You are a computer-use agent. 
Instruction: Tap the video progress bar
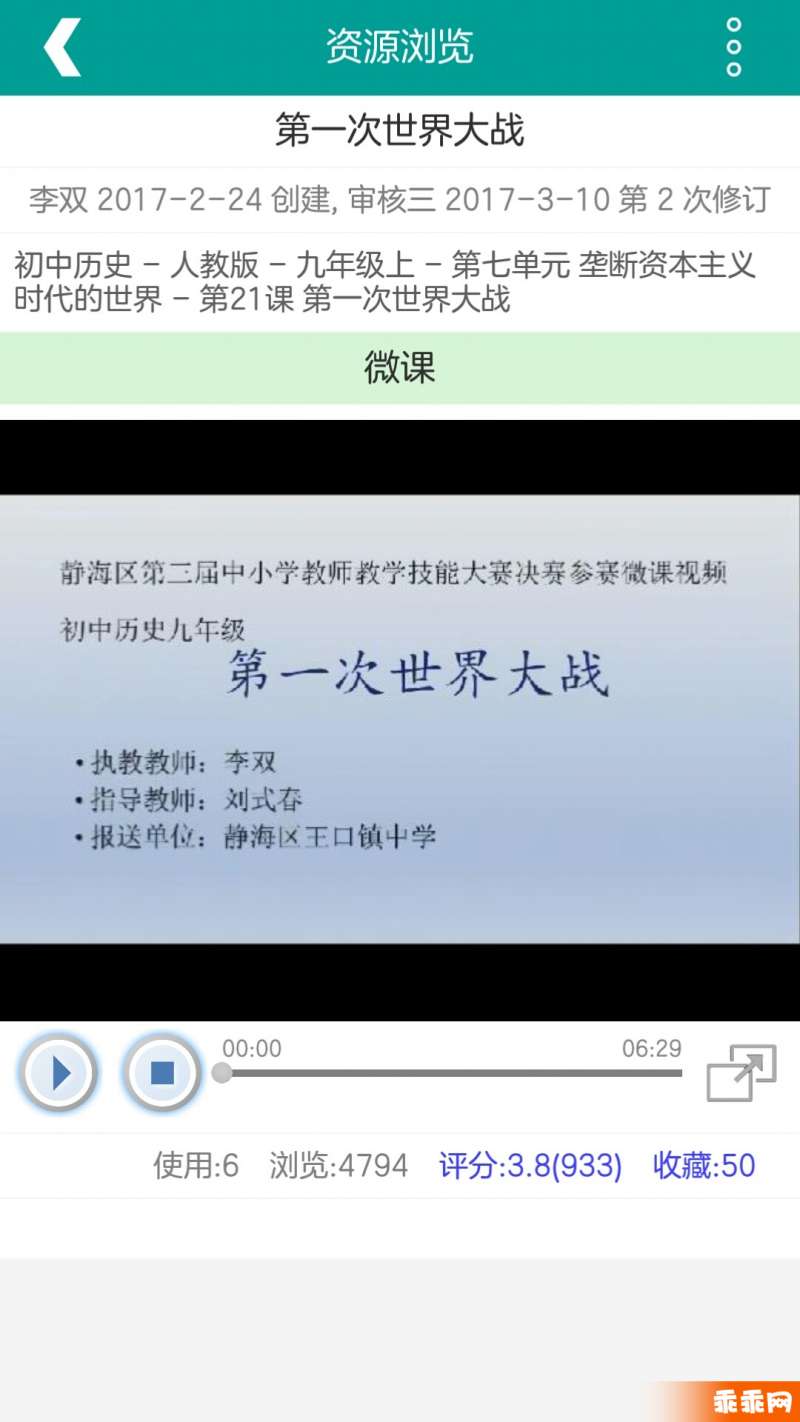pyautogui.click(x=450, y=1073)
